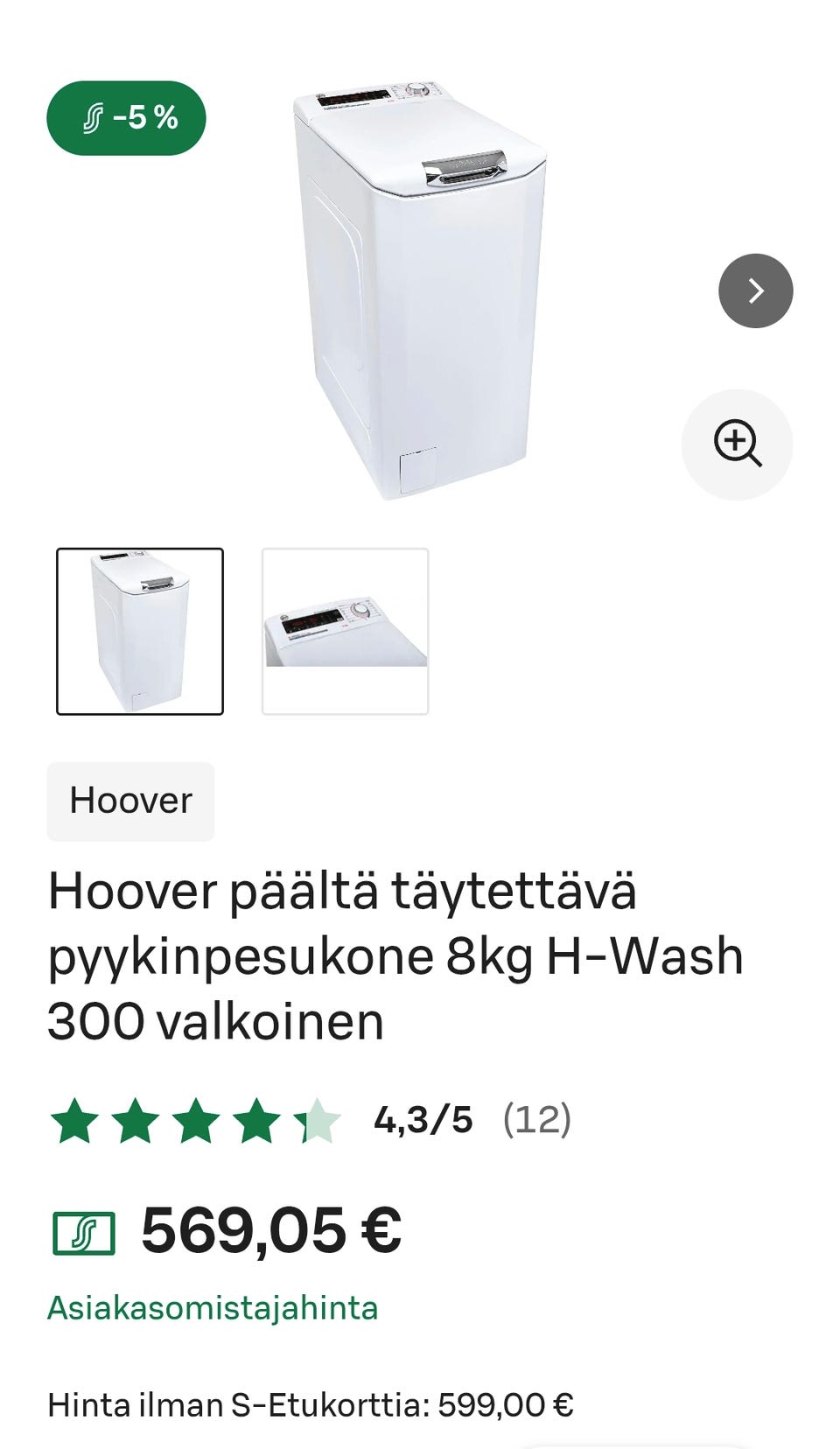Click the Hinta ilman S-Etukorttia text
Image resolution: width=840 pixels, height=1449 pixels.
click(x=311, y=1404)
